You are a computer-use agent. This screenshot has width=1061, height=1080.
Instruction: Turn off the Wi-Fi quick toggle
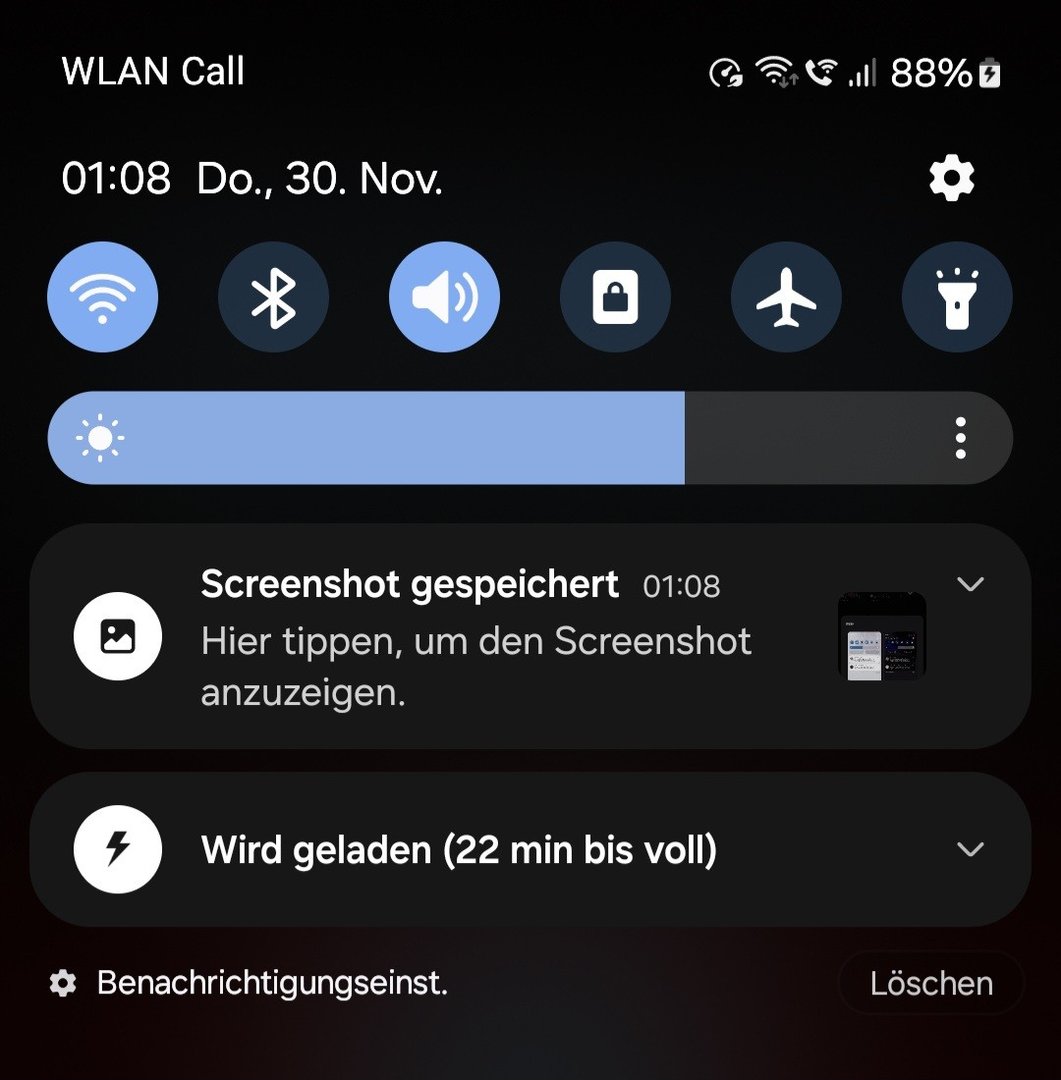click(x=102, y=298)
